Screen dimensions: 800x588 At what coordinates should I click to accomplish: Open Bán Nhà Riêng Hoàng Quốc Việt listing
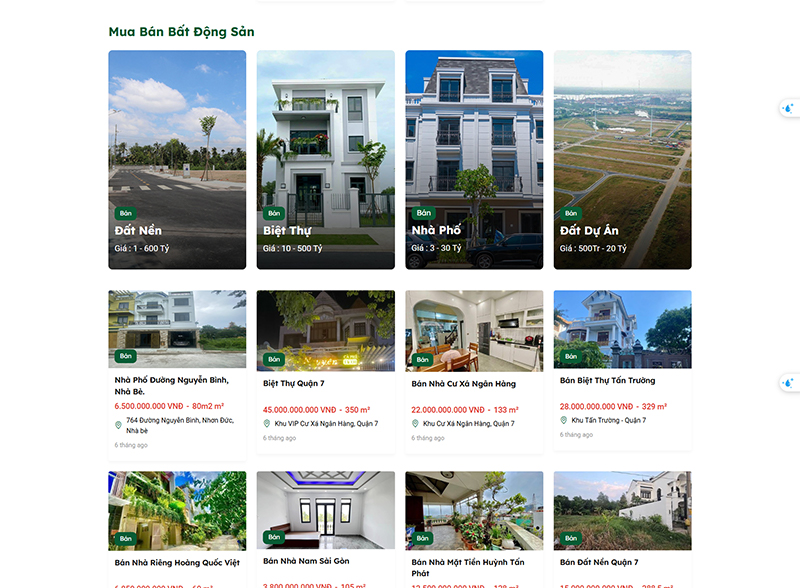coord(177,562)
